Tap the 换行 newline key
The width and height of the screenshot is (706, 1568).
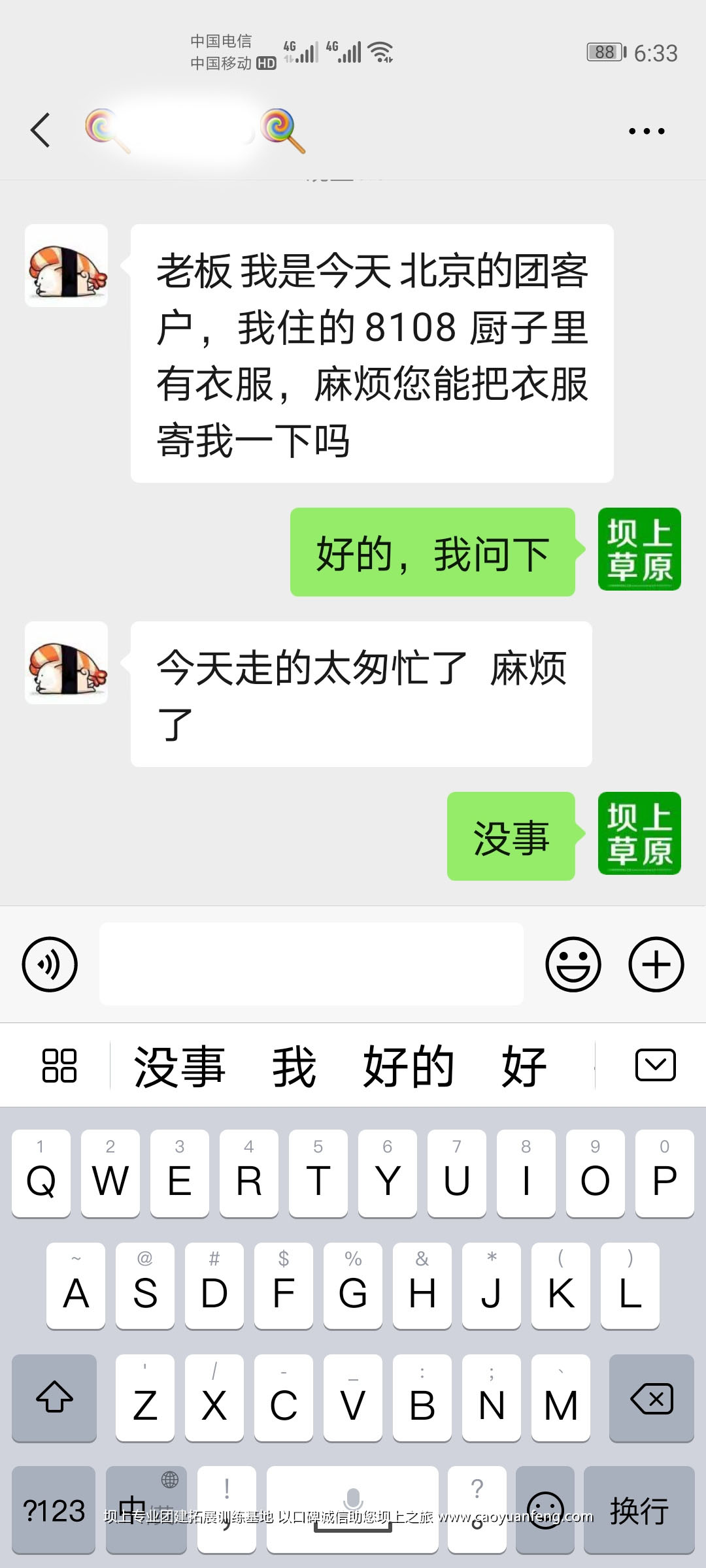pos(639,1511)
